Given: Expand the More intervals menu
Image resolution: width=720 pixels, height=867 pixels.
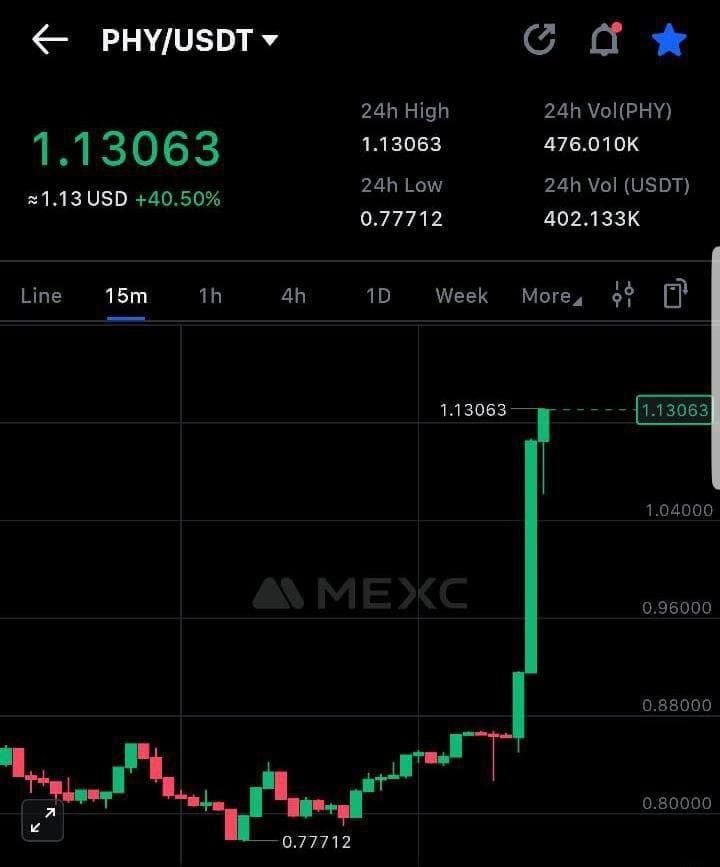Looking at the screenshot, I should click(550, 296).
